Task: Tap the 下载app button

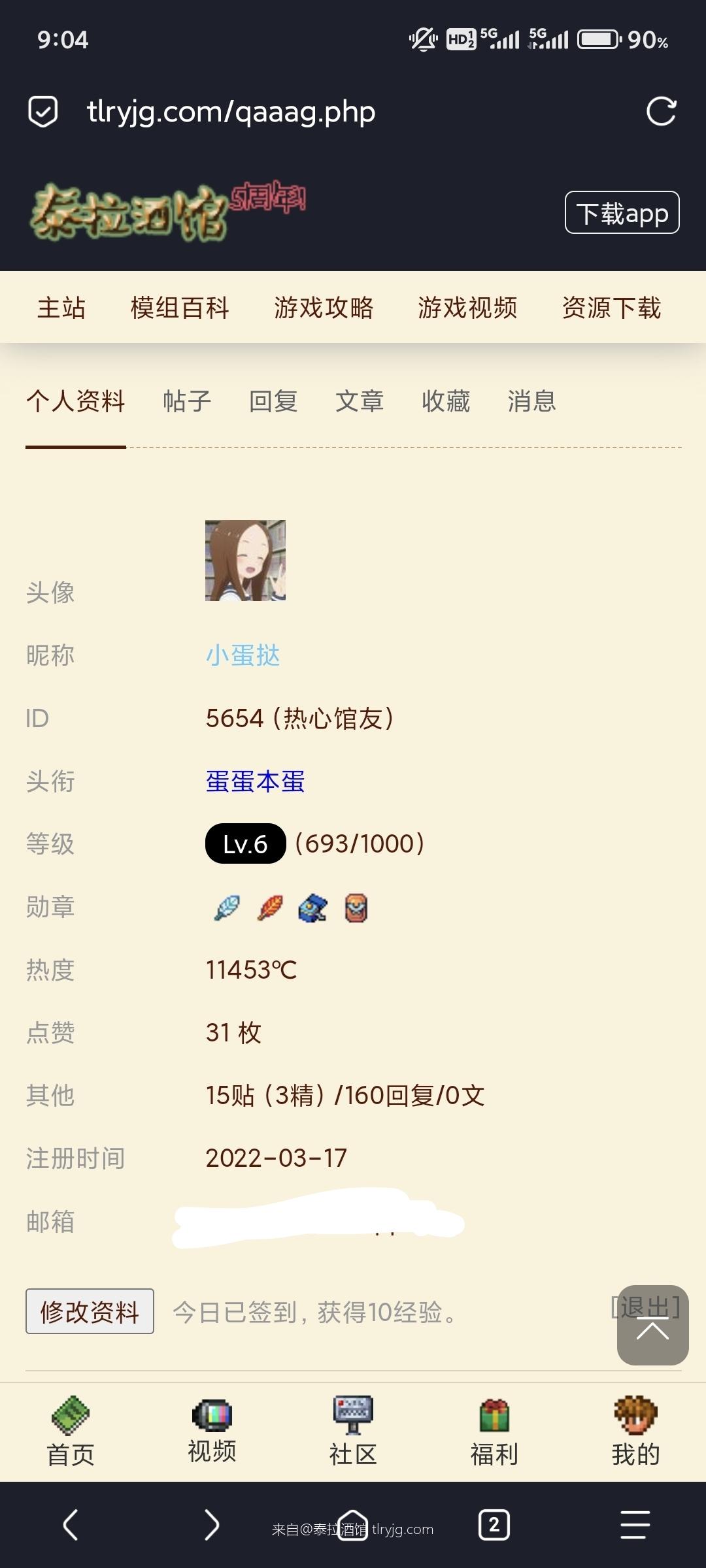Action: coord(622,213)
